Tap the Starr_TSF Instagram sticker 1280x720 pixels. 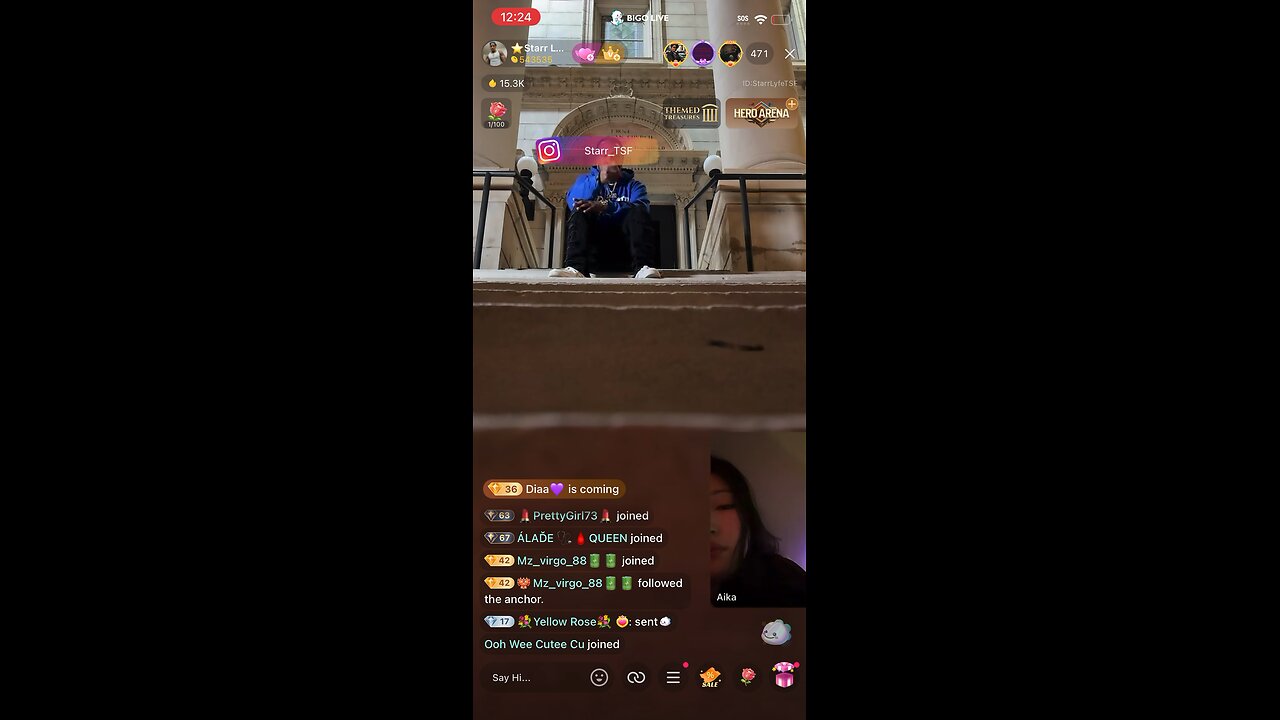pyautogui.click(x=597, y=151)
